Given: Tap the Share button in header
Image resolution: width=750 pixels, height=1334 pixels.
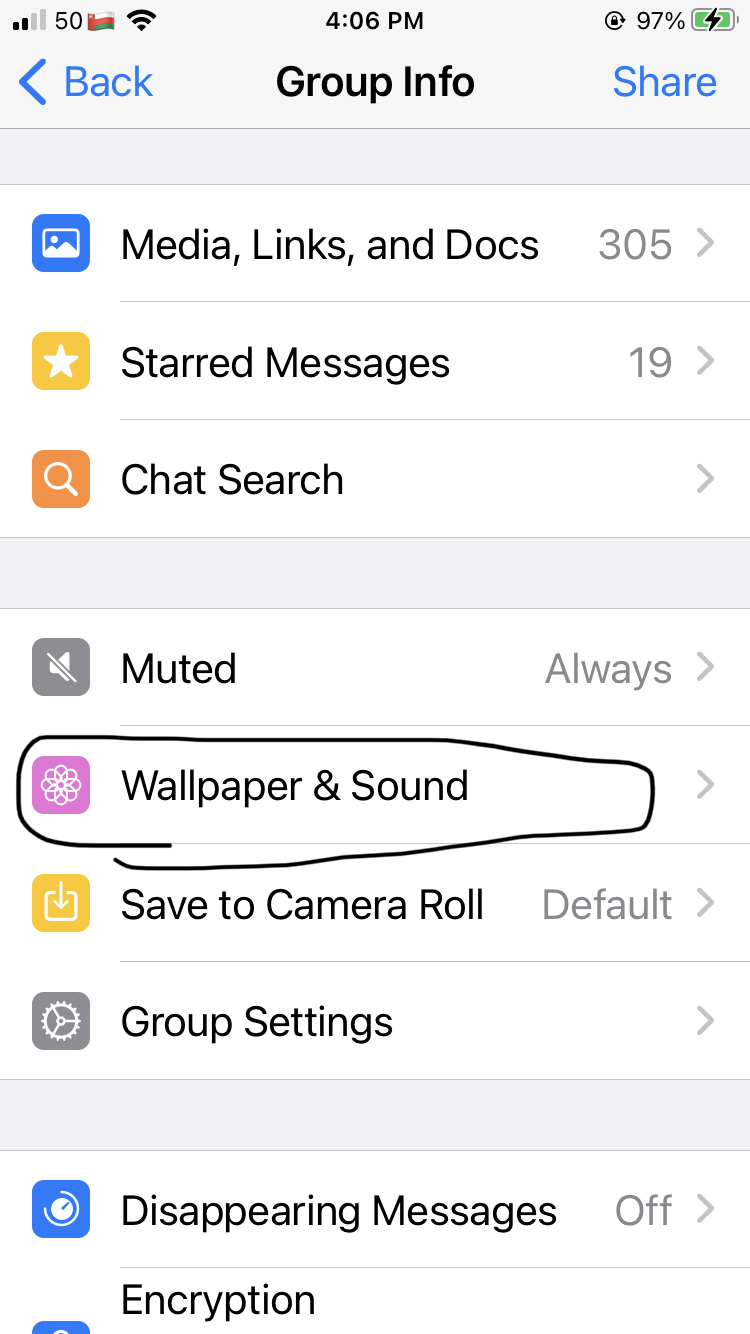Looking at the screenshot, I should (x=664, y=82).
